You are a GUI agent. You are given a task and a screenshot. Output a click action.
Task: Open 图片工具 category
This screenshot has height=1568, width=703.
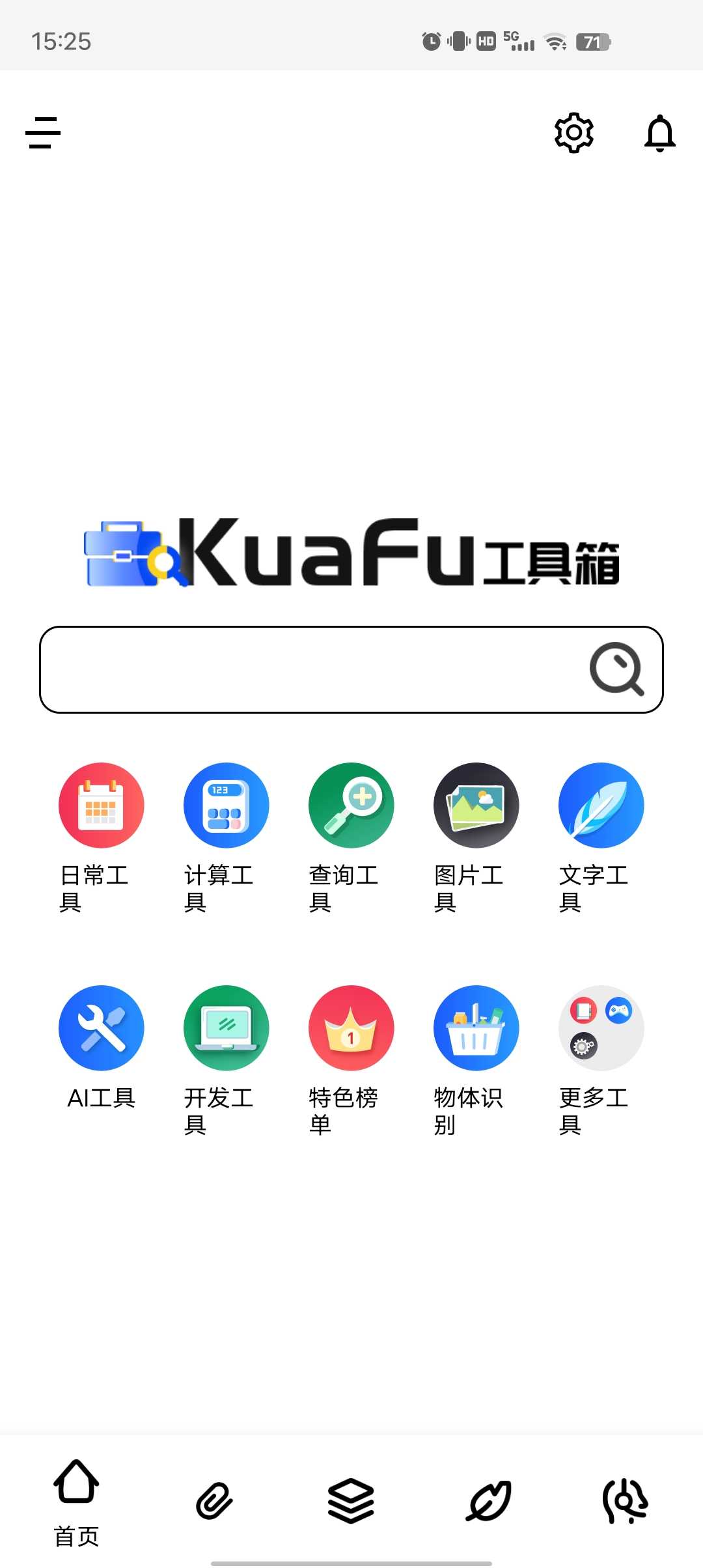coord(476,805)
